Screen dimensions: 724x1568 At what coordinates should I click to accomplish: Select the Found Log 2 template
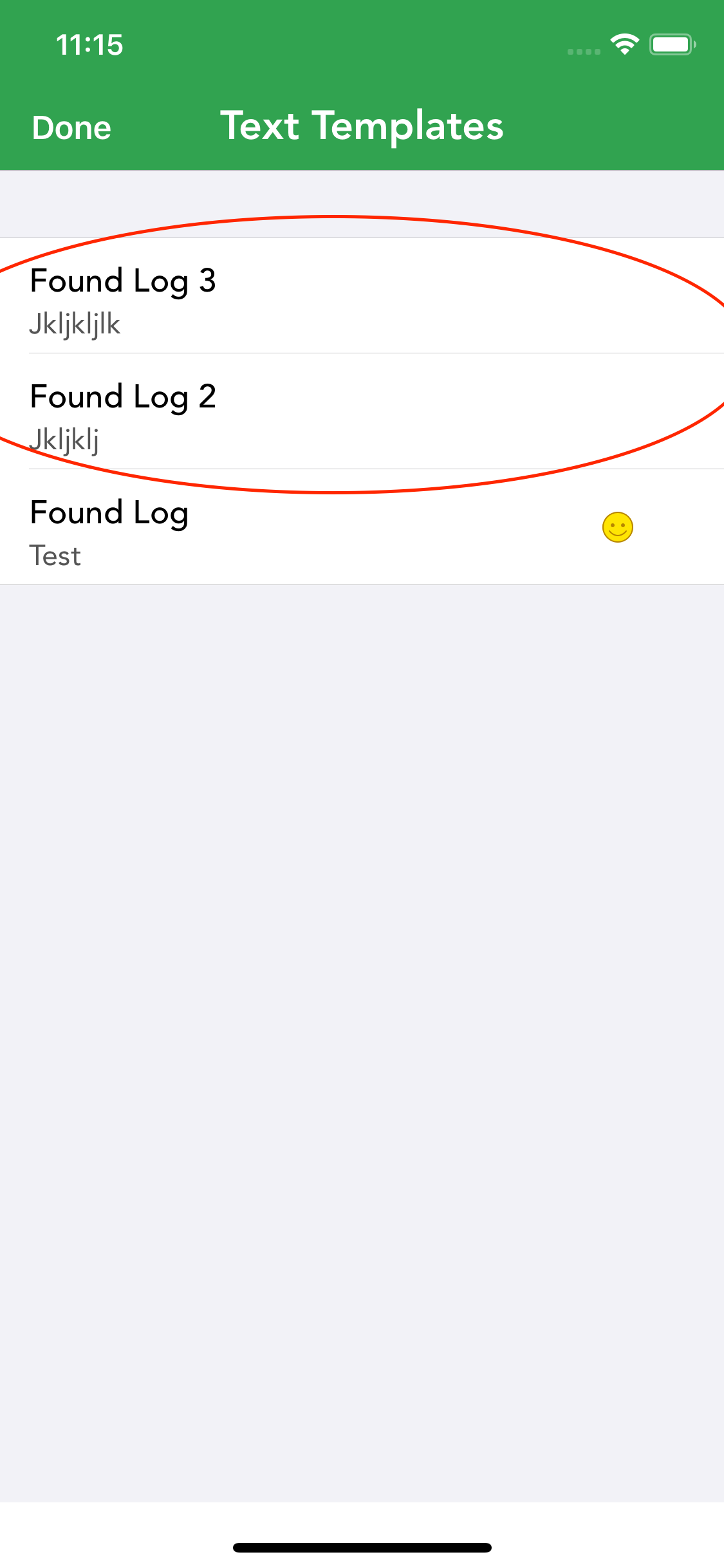(x=362, y=411)
